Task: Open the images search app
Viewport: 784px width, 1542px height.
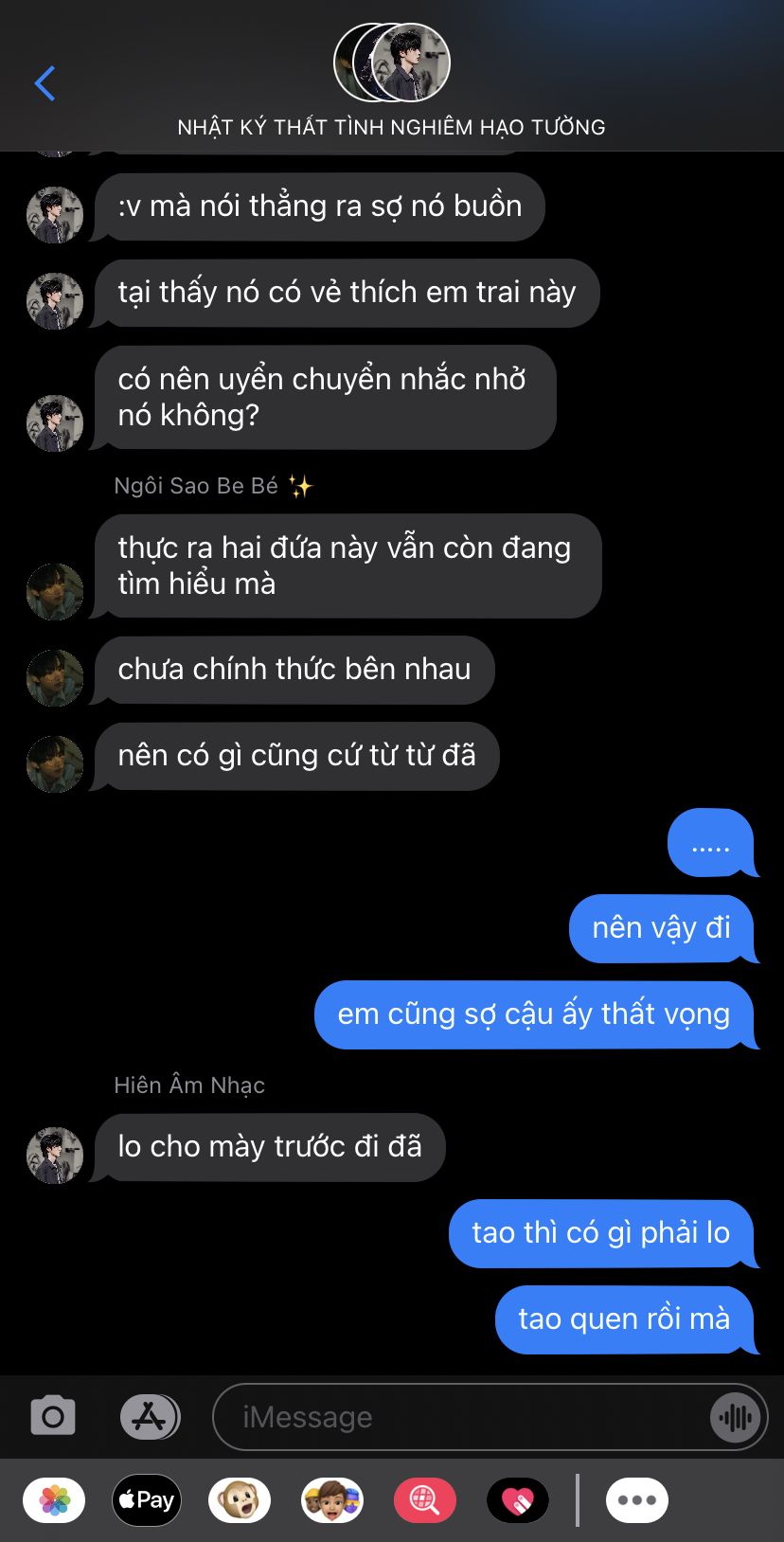Action: pos(425,1500)
